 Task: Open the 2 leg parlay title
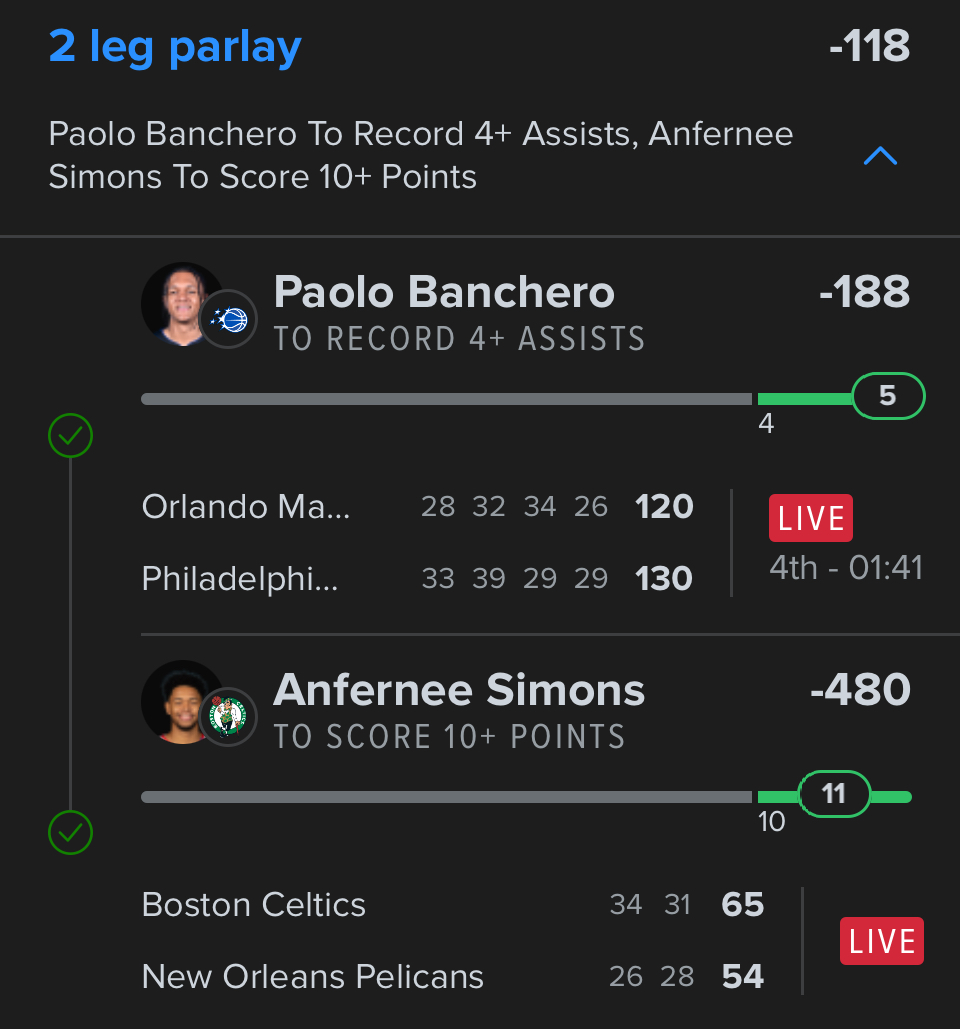point(175,47)
